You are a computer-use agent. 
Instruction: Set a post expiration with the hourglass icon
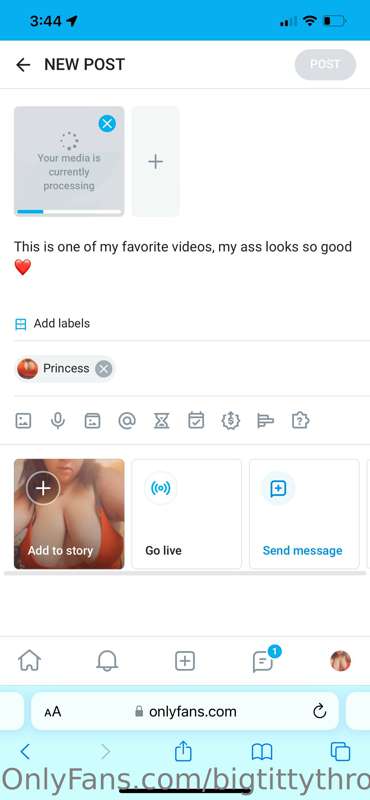[x=161, y=421]
